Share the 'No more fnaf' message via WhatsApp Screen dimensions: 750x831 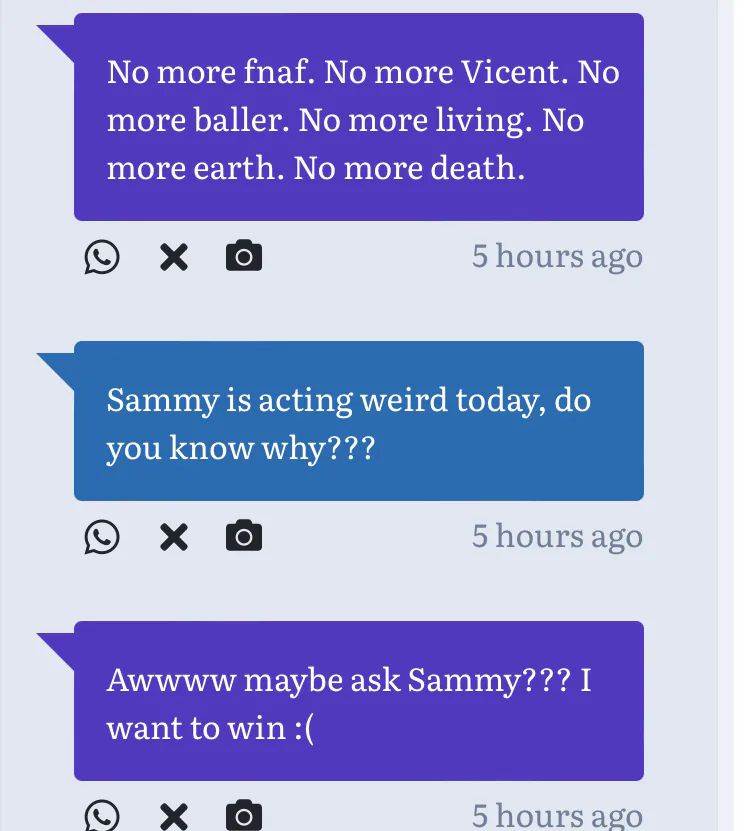coord(102,257)
